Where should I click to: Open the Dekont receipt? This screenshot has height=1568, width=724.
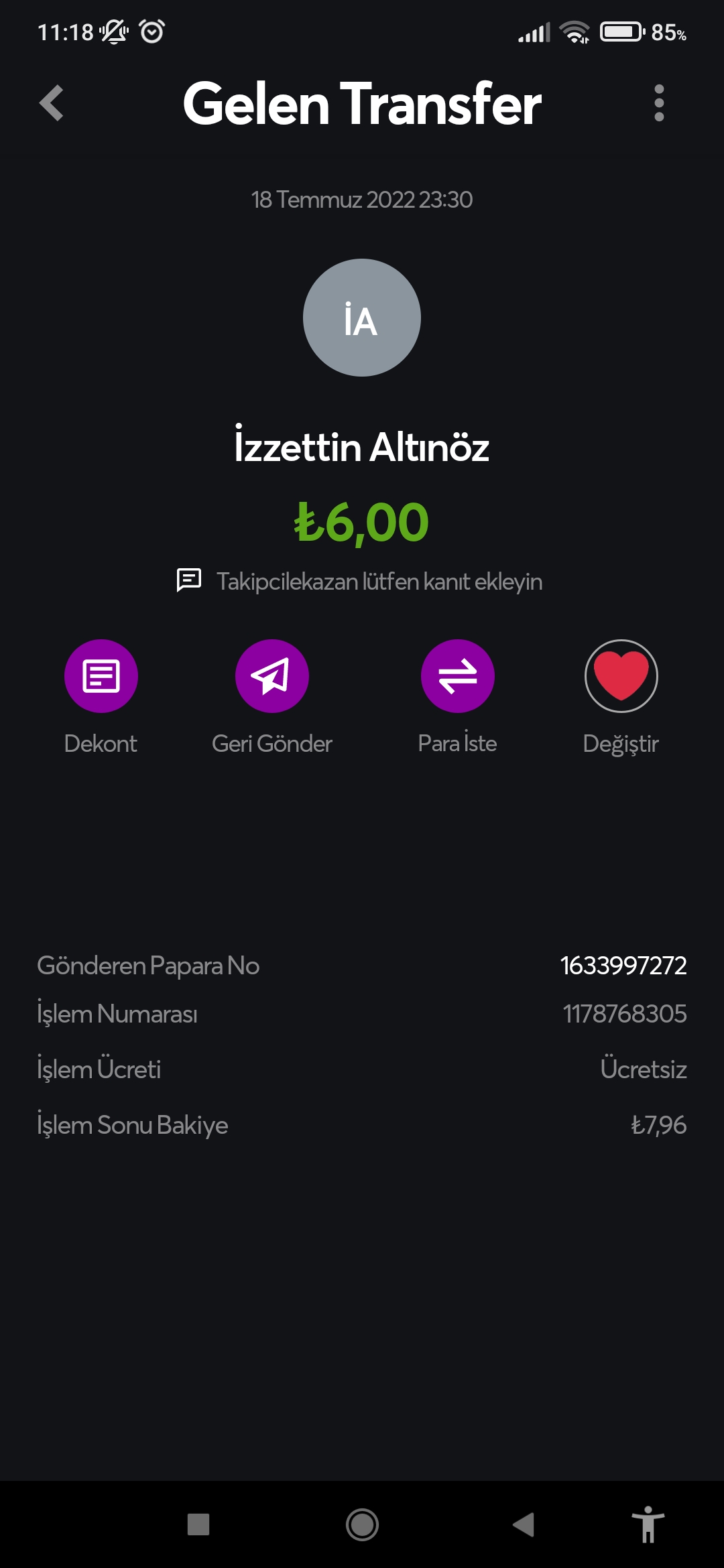tap(101, 676)
